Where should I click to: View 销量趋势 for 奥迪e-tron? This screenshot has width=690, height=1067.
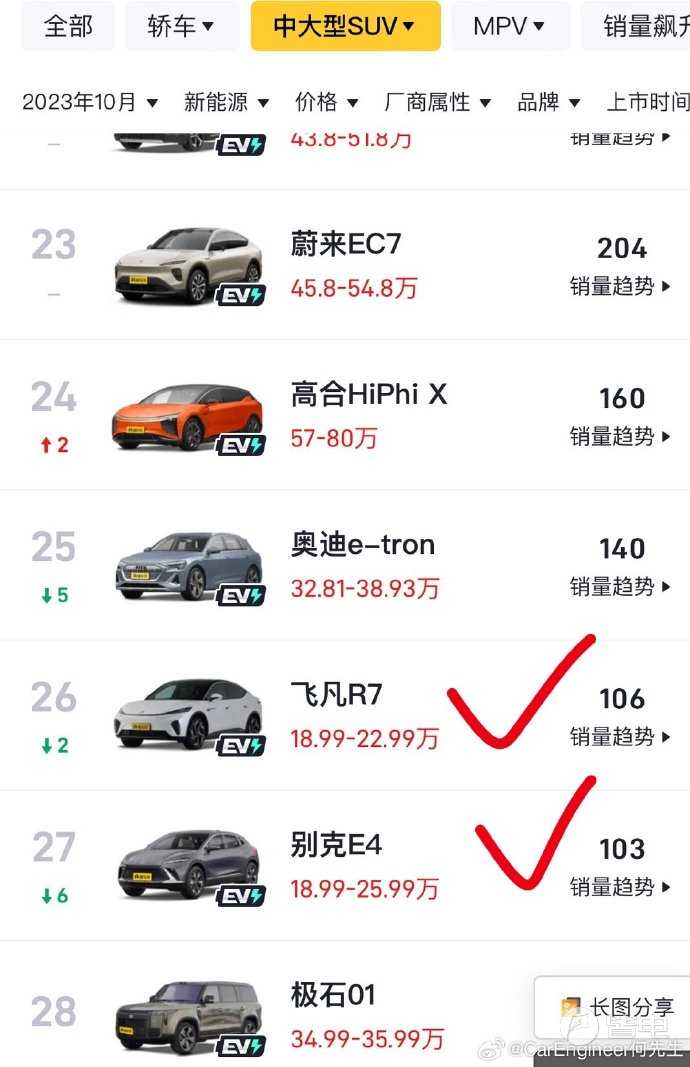pyautogui.click(x=620, y=587)
